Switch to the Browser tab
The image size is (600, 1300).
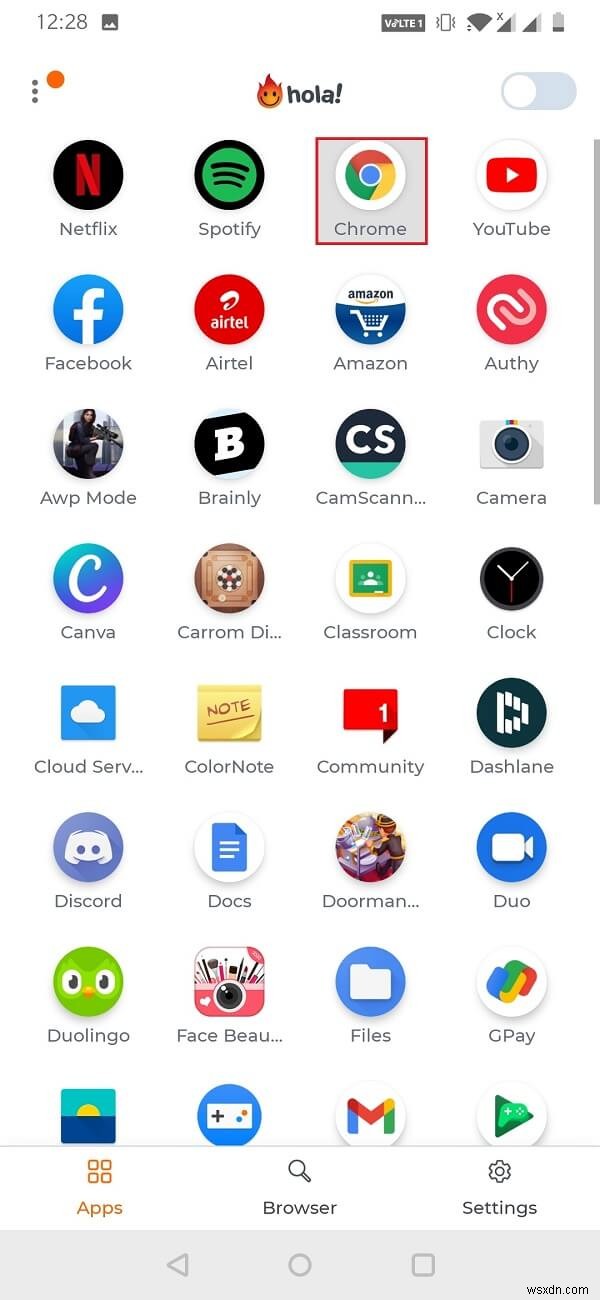tap(300, 1187)
